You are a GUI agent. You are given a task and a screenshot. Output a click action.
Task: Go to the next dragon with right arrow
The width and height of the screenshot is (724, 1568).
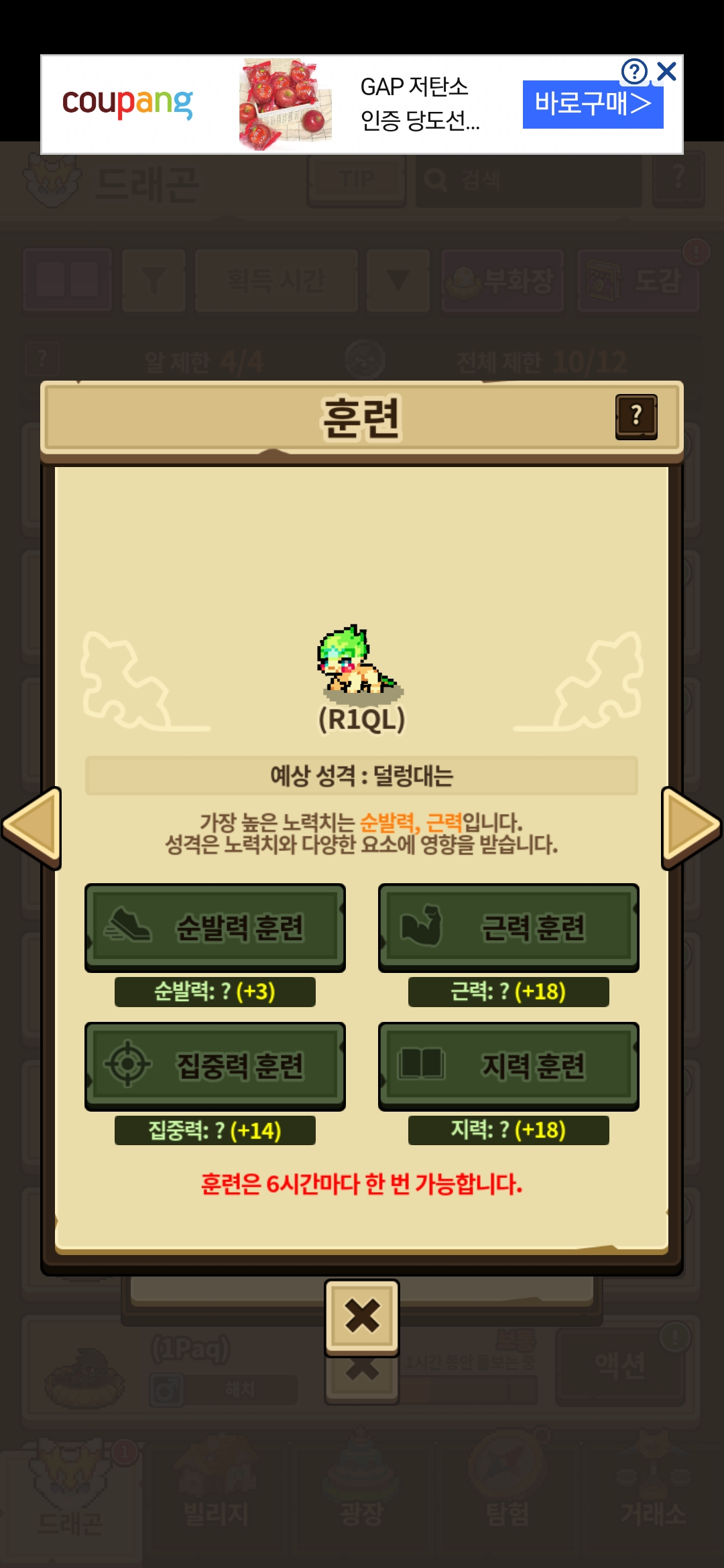pyautogui.click(x=690, y=828)
